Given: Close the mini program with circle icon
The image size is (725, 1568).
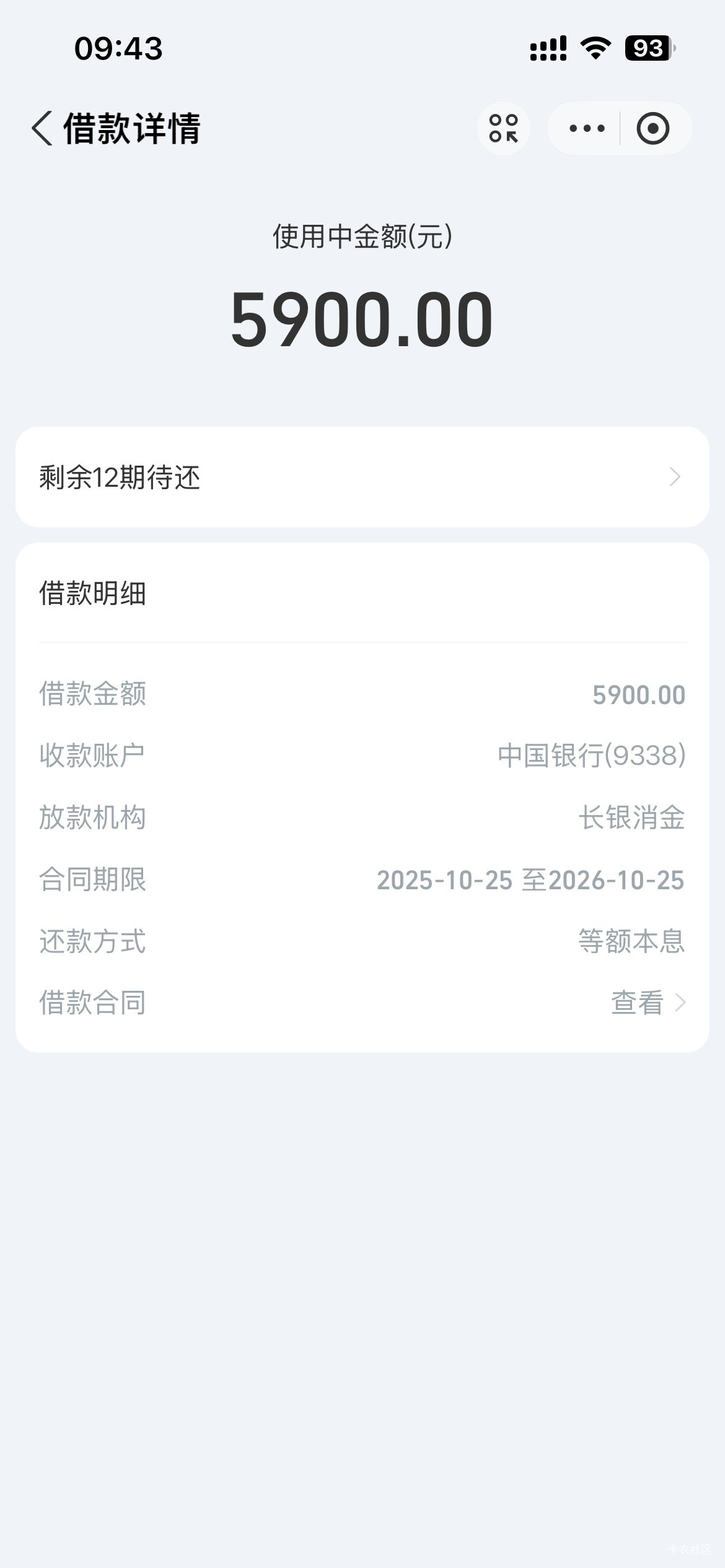Looking at the screenshot, I should click(x=653, y=128).
